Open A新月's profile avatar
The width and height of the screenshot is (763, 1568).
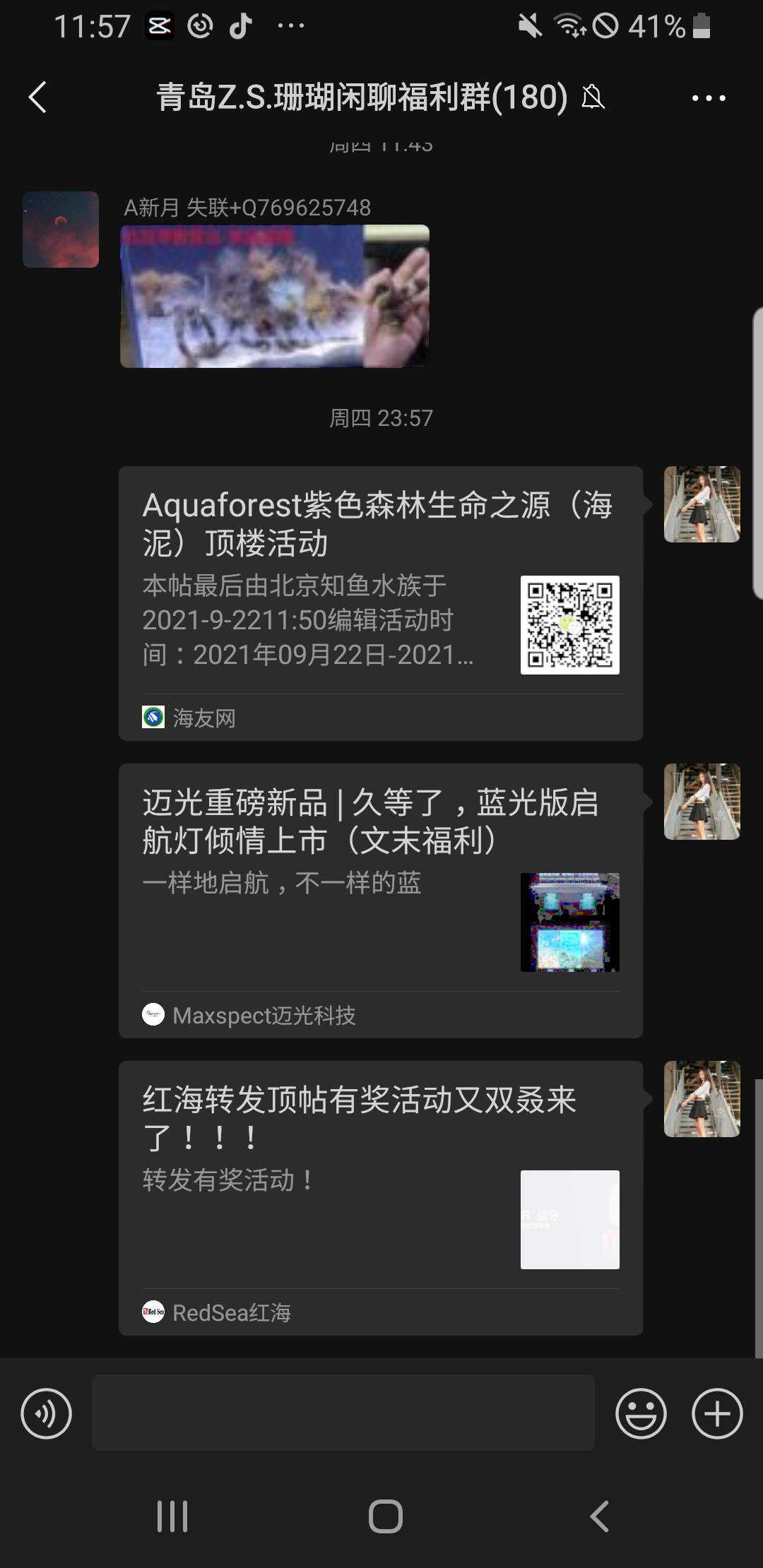click(x=61, y=230)
